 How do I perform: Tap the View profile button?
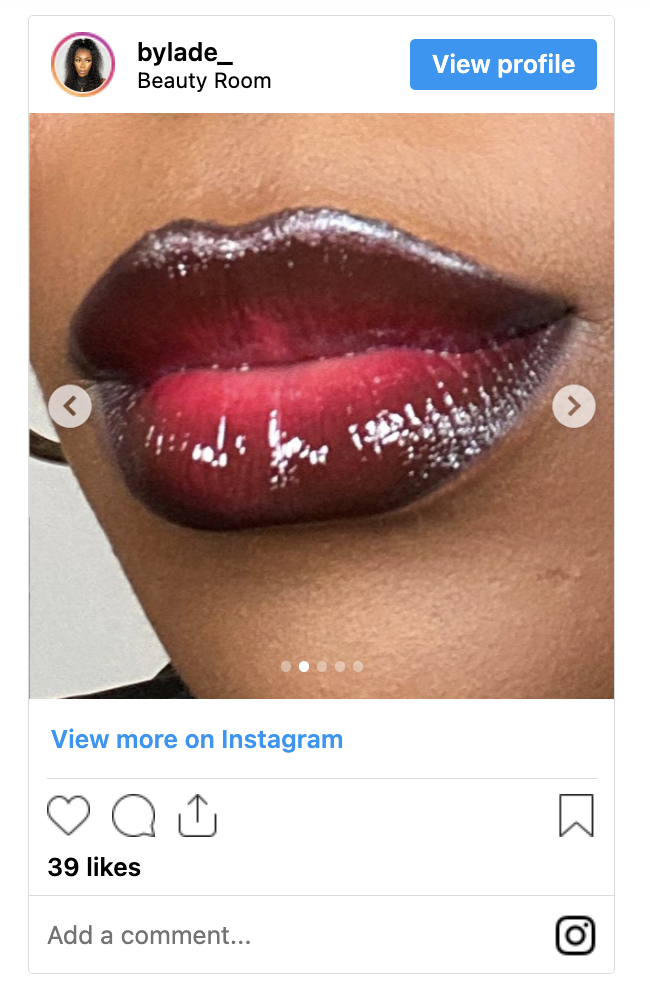[503, 65]
